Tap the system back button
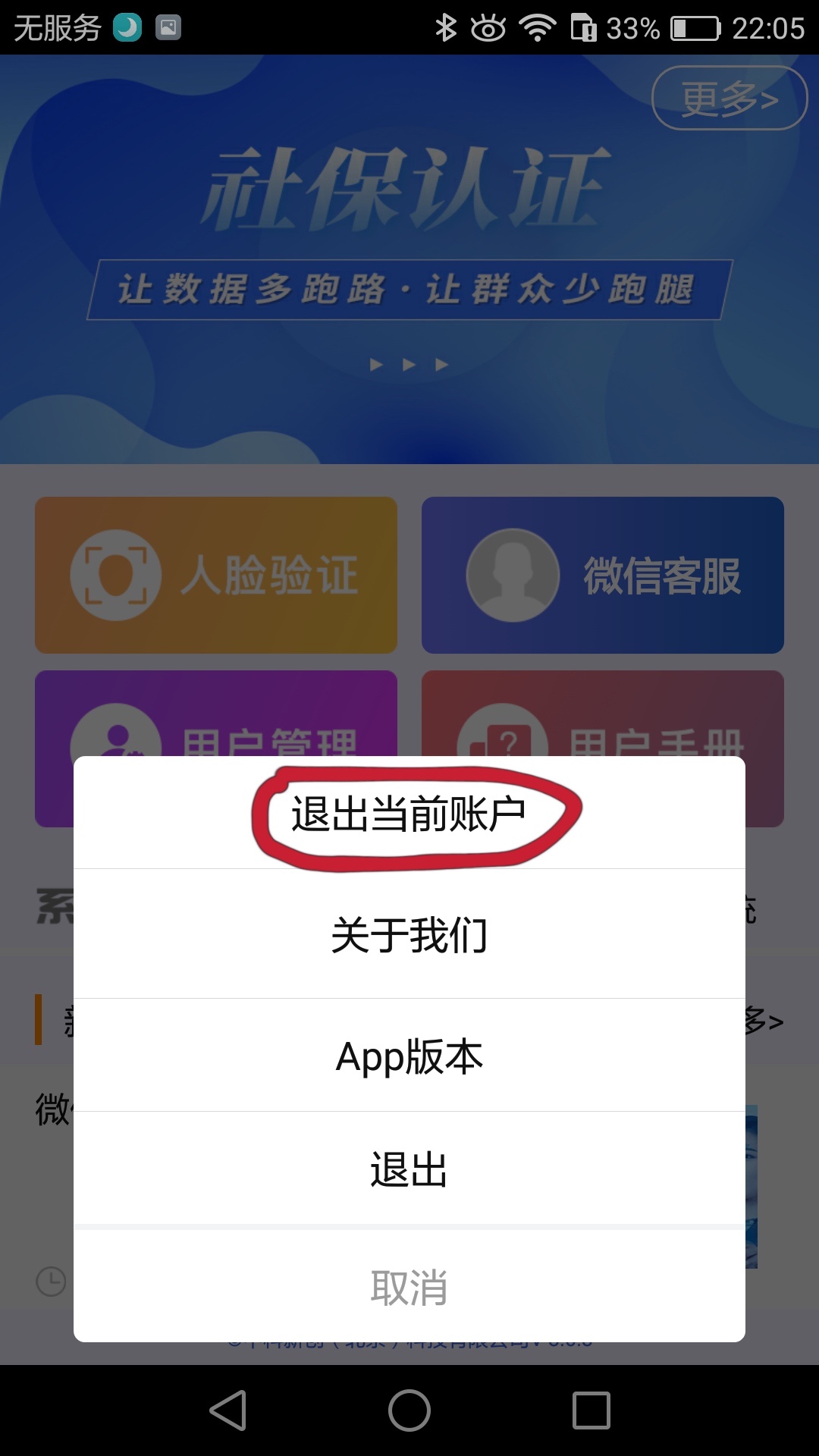819x1456 pixels. 227,1410
